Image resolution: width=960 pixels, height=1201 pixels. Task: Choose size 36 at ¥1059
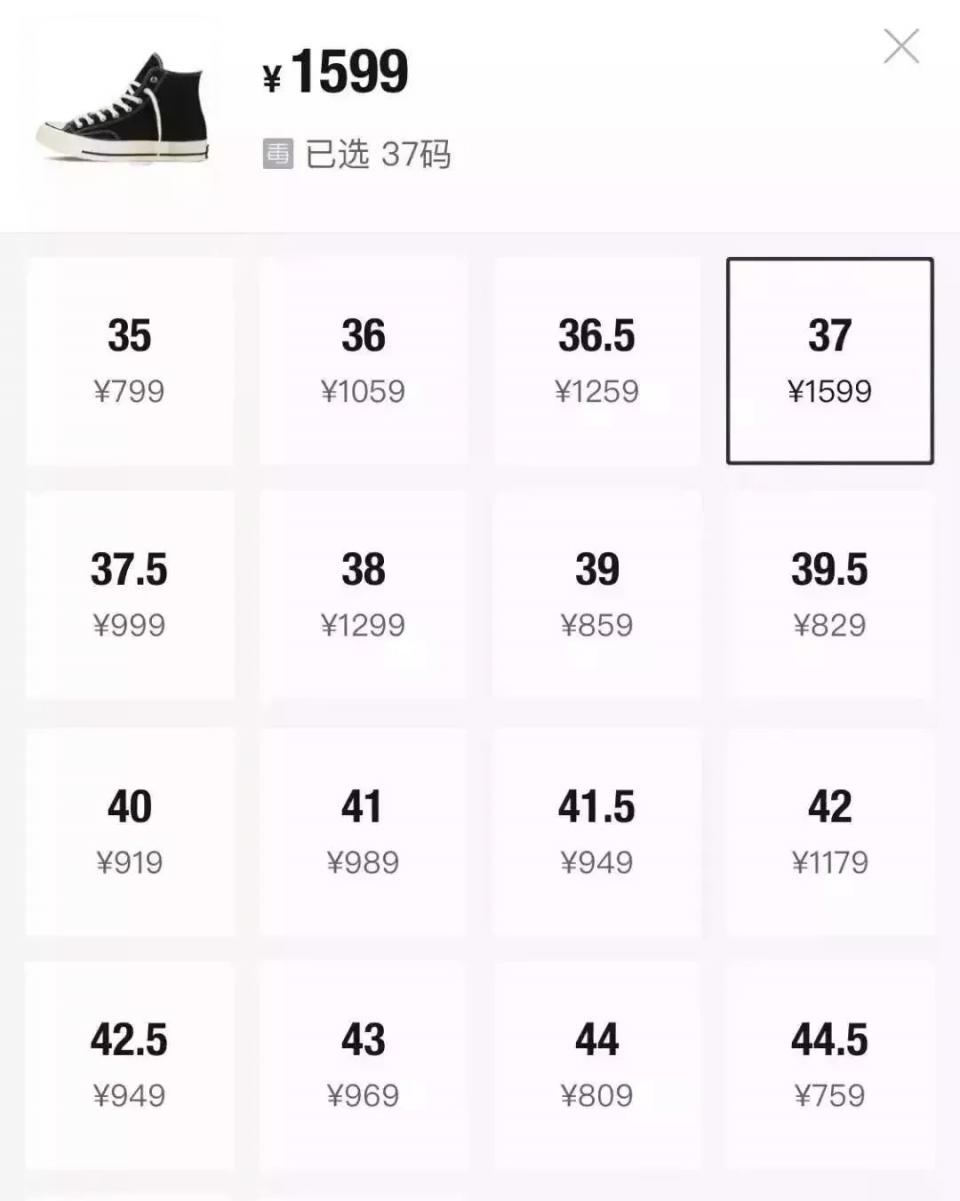[x=363, y=361]
